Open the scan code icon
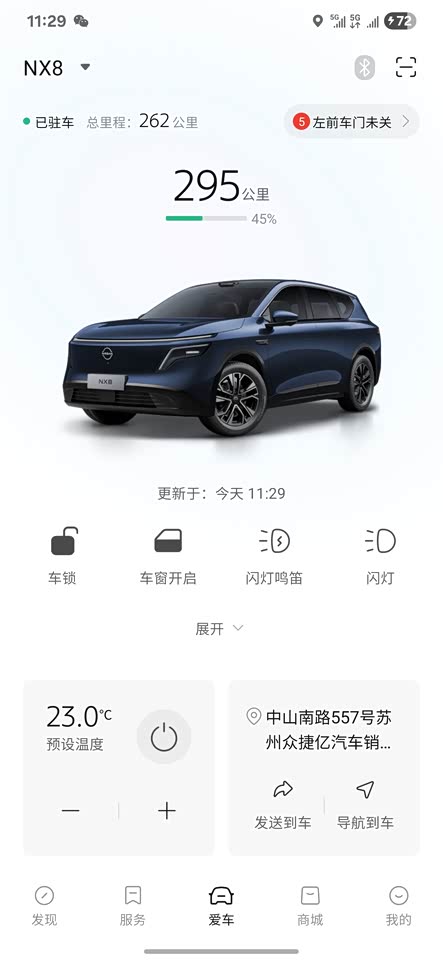The height and width of the screenshot is (960, 443). 406,67
